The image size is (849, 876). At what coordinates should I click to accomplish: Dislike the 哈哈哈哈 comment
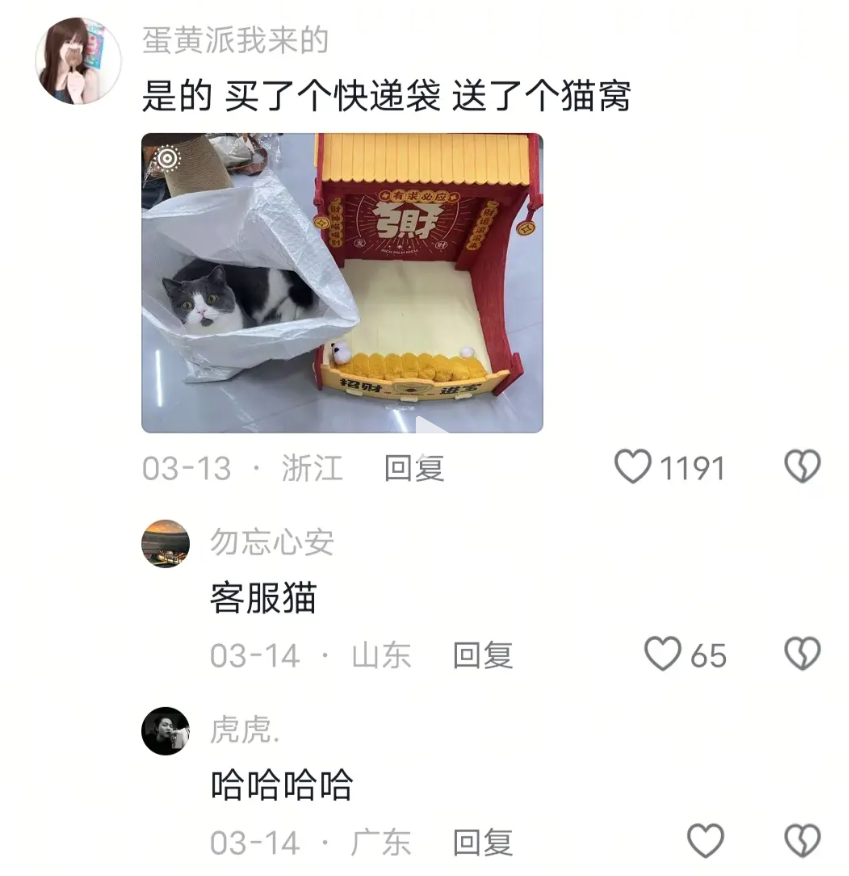pos(802,842)
